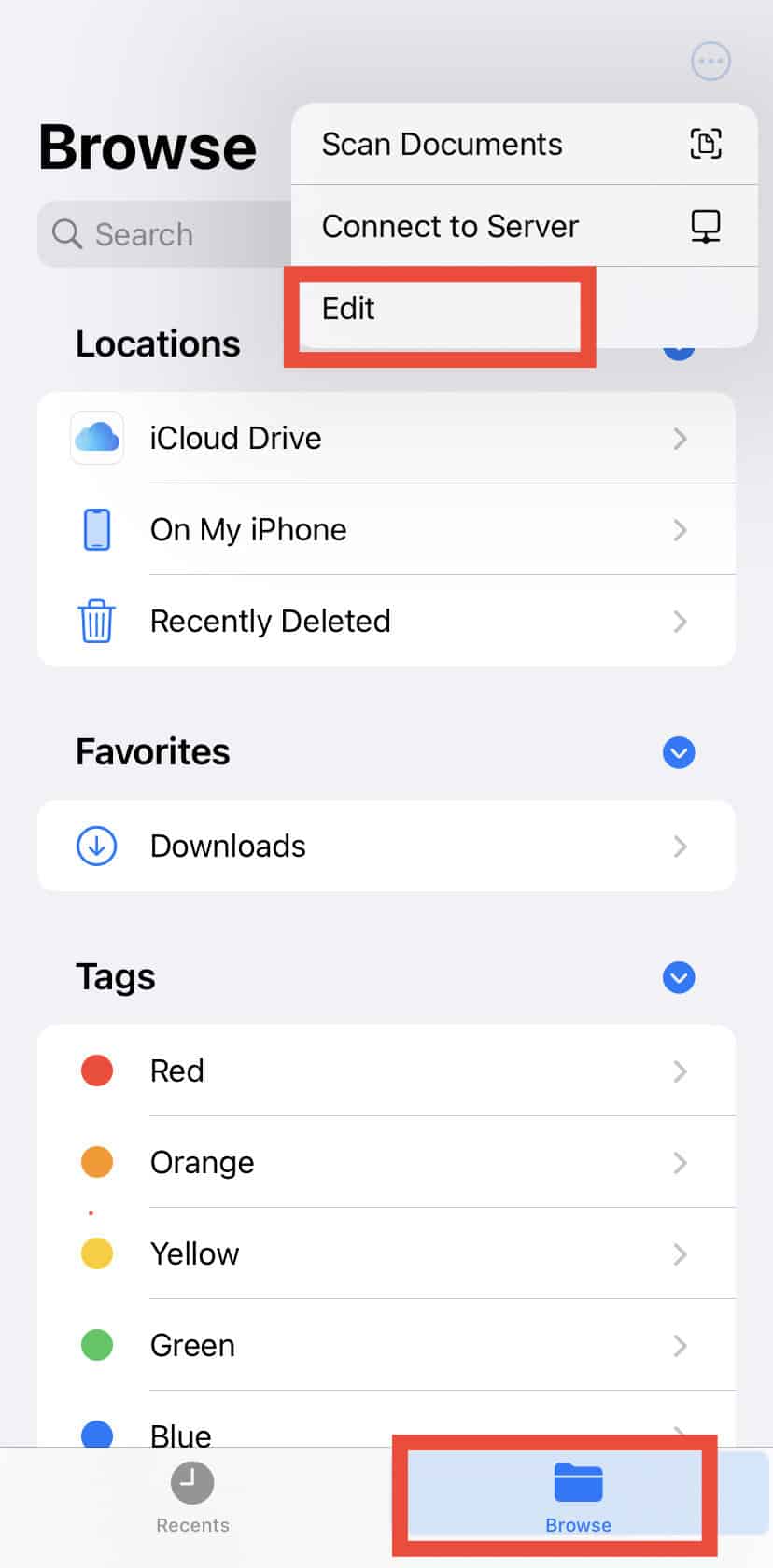773x1568 pixels.
Task: Open the Yellow tag row chevron
Action: (680, 1254)
